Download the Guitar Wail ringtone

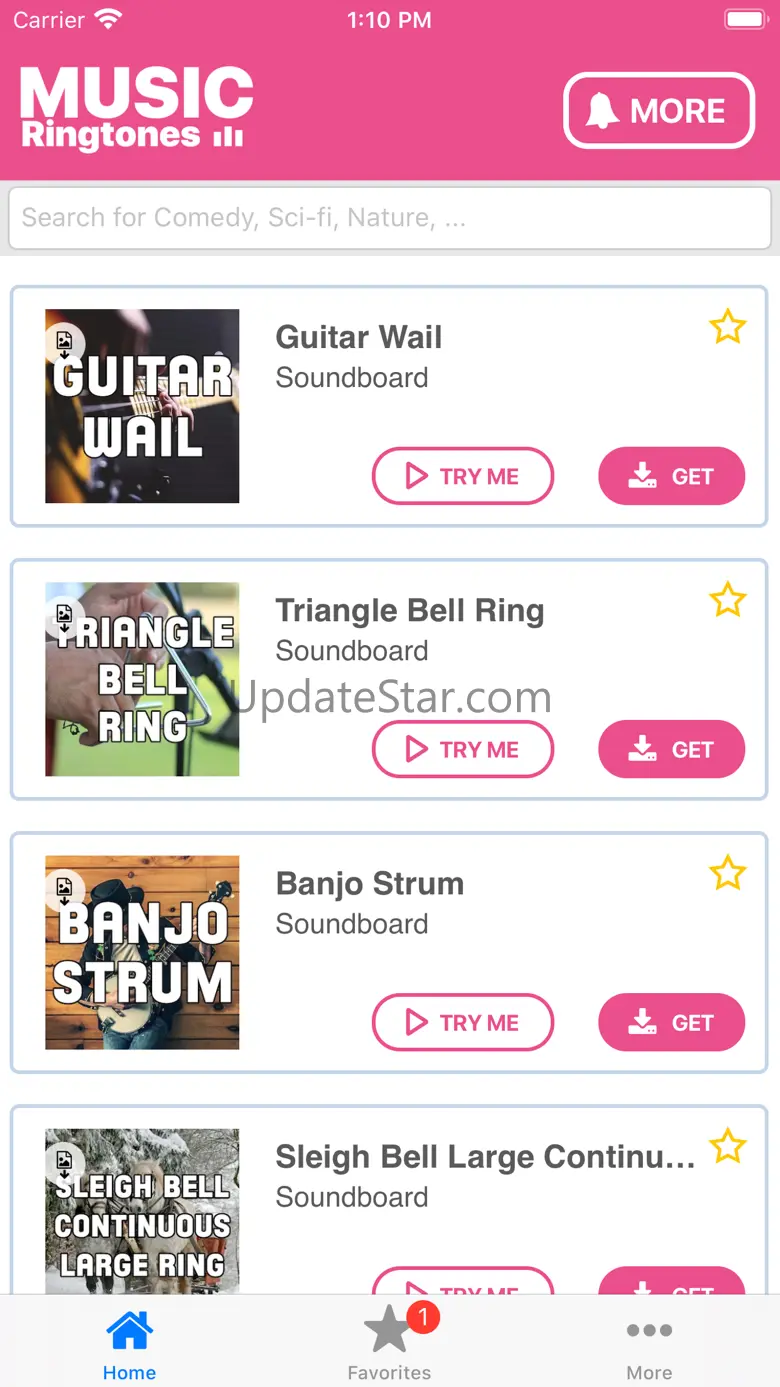click(671, 476)
